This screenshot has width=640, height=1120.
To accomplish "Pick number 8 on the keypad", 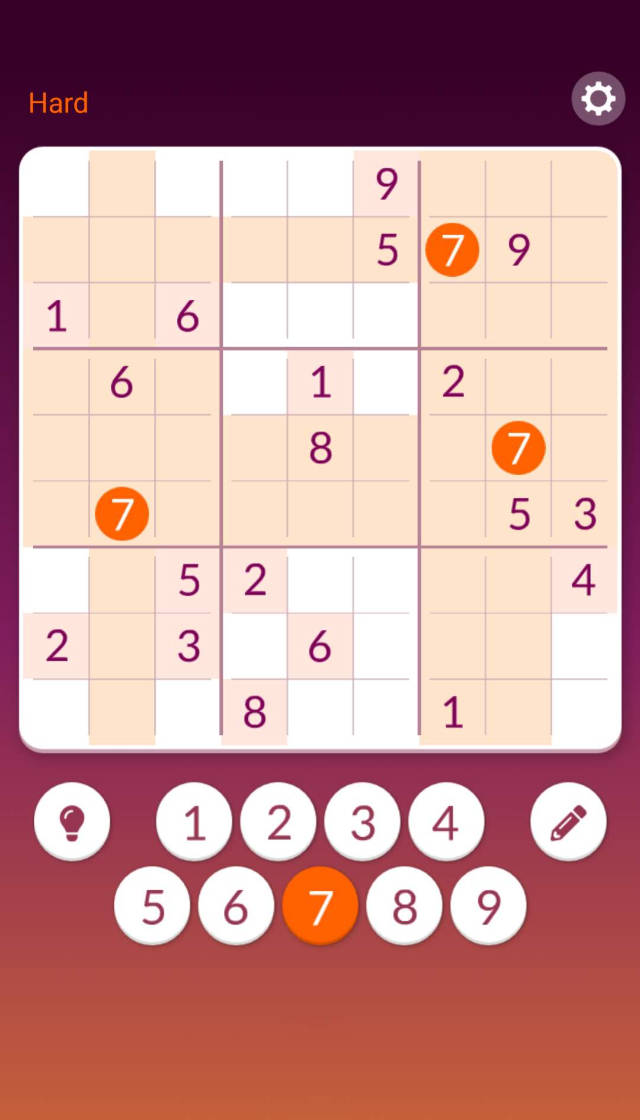I will coord(404,906).
